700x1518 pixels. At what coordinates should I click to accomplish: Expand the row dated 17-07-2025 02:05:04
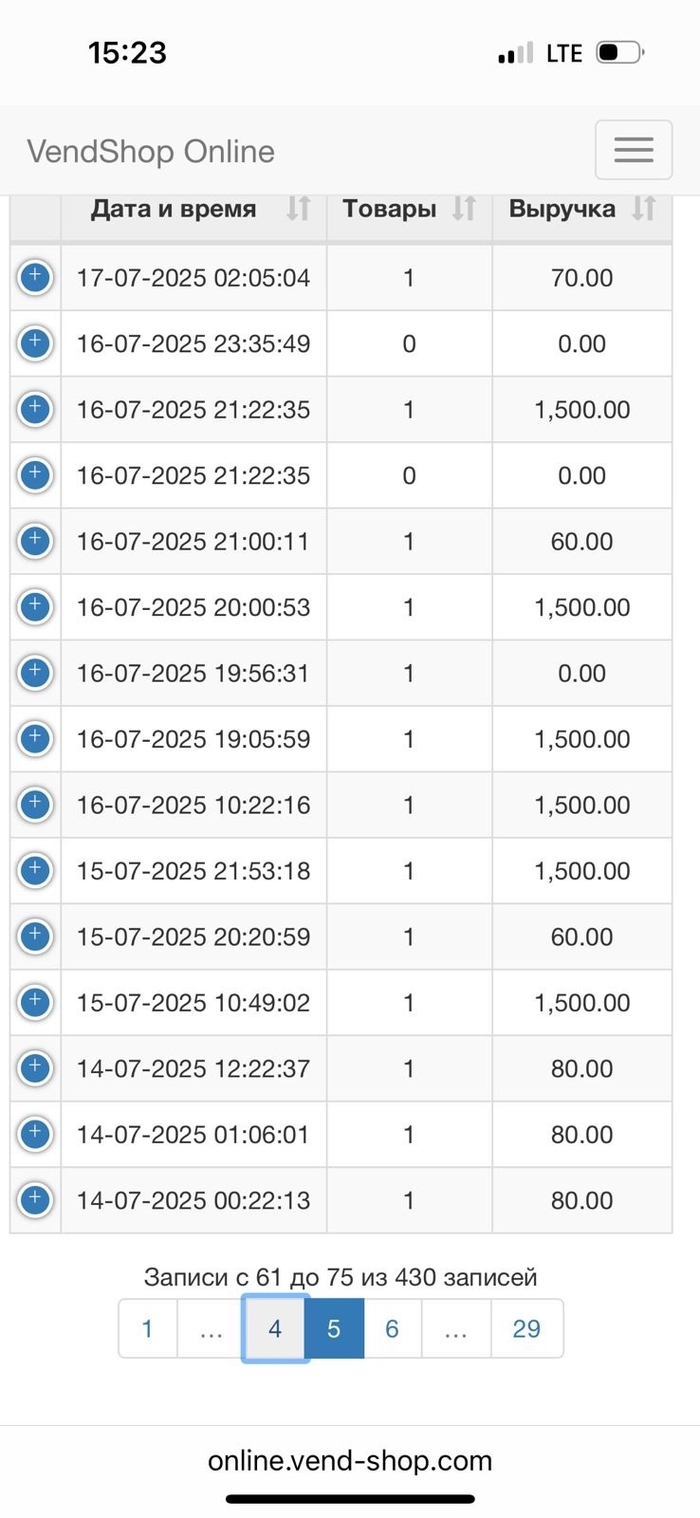(x=35, y=277)
